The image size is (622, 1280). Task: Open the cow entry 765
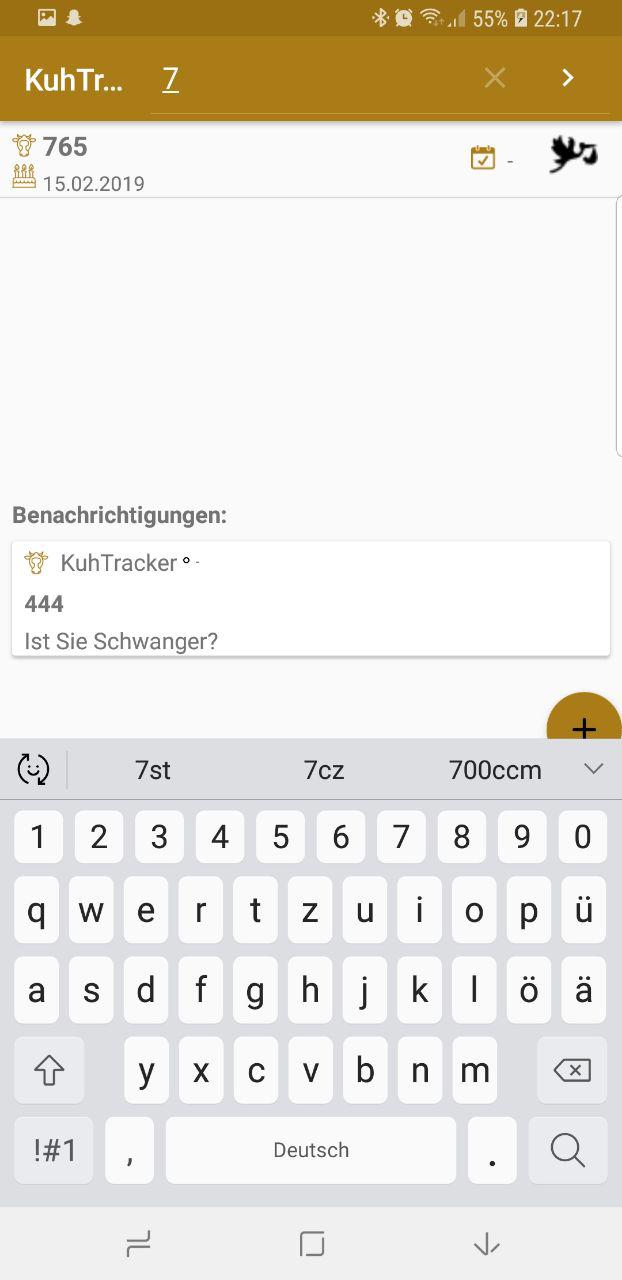pyautogui.click(x=250, y=163)
